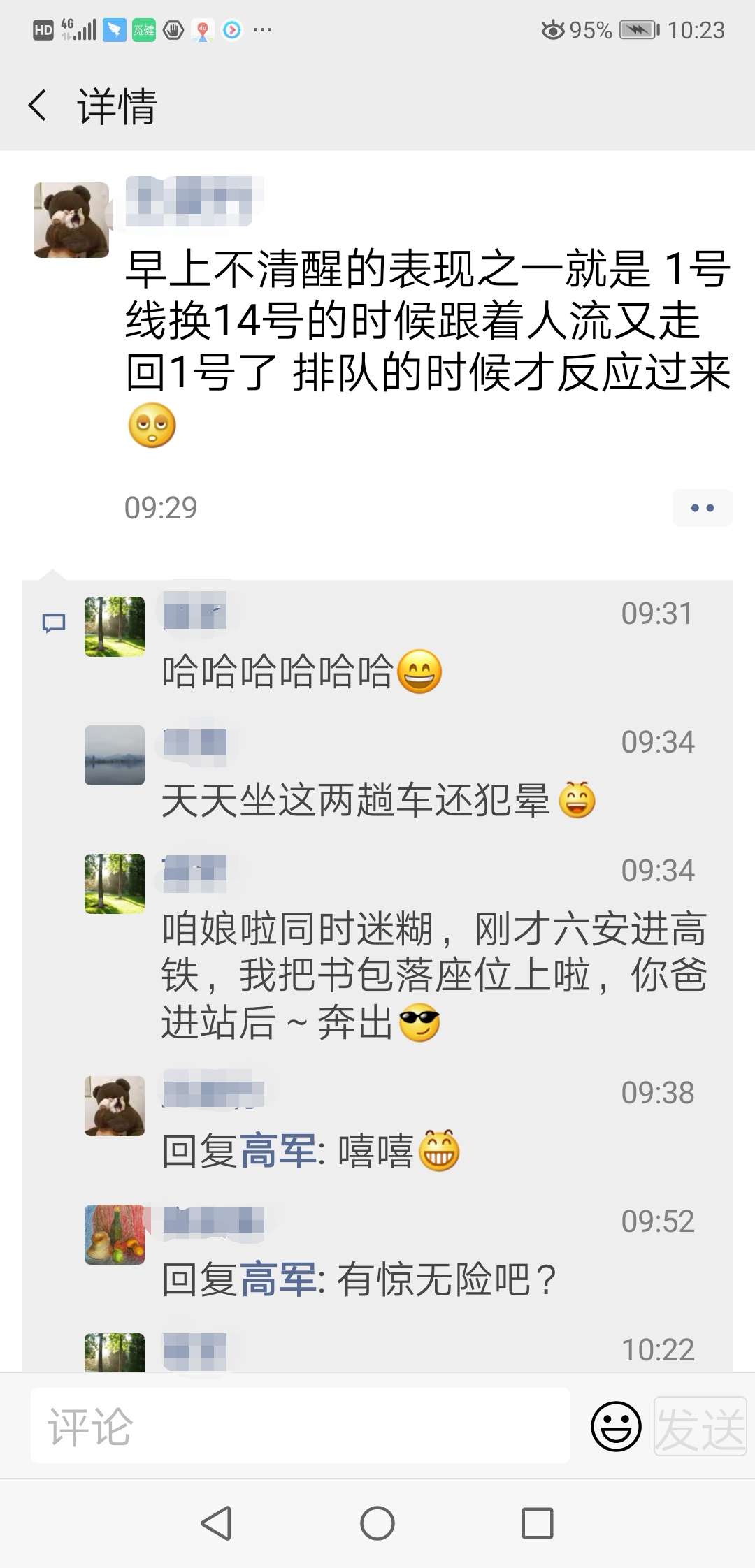Tap the misty lake avatar of the 09:34 commenter
This screenshot has height=1568, width=755.
(114, 755)
